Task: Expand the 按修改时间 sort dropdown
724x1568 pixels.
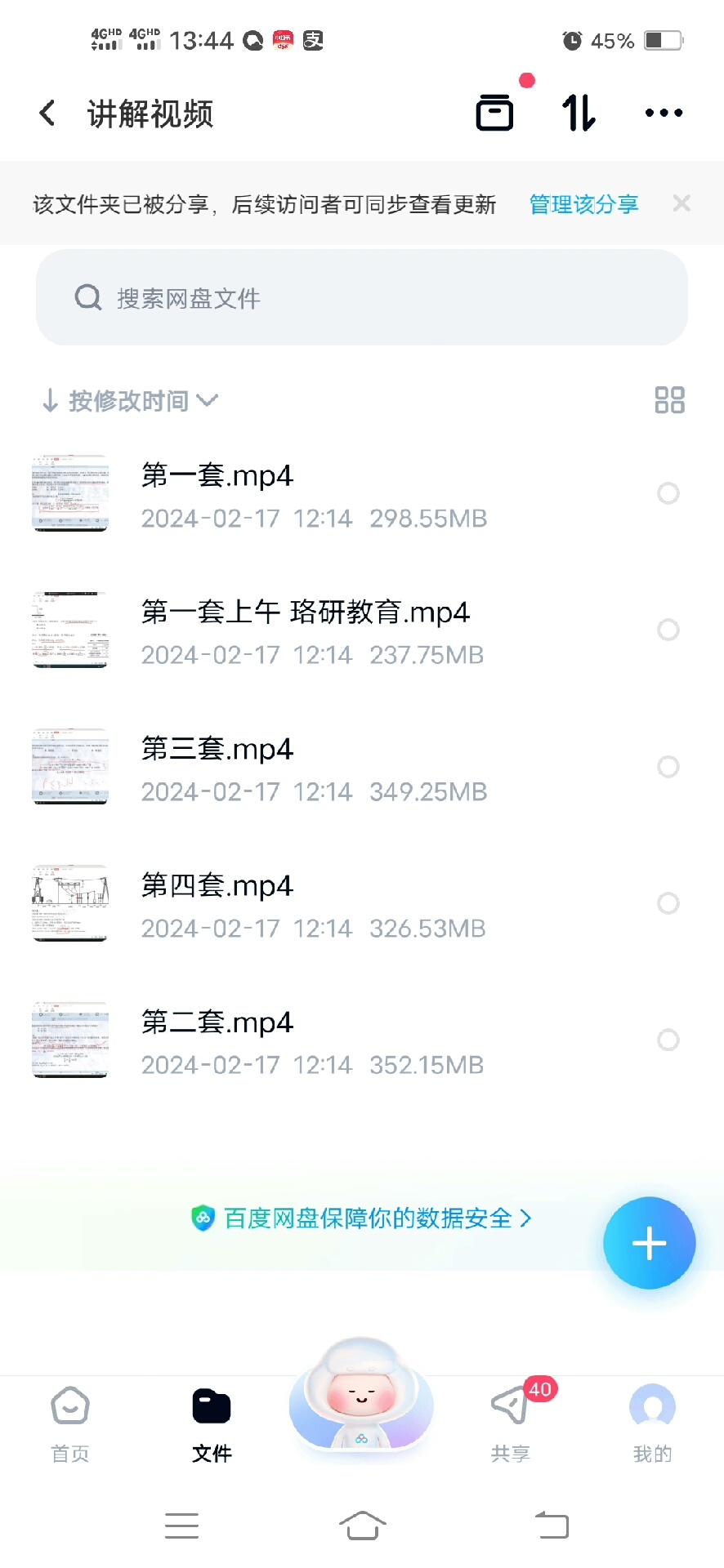Action: (x=131, y=401)
